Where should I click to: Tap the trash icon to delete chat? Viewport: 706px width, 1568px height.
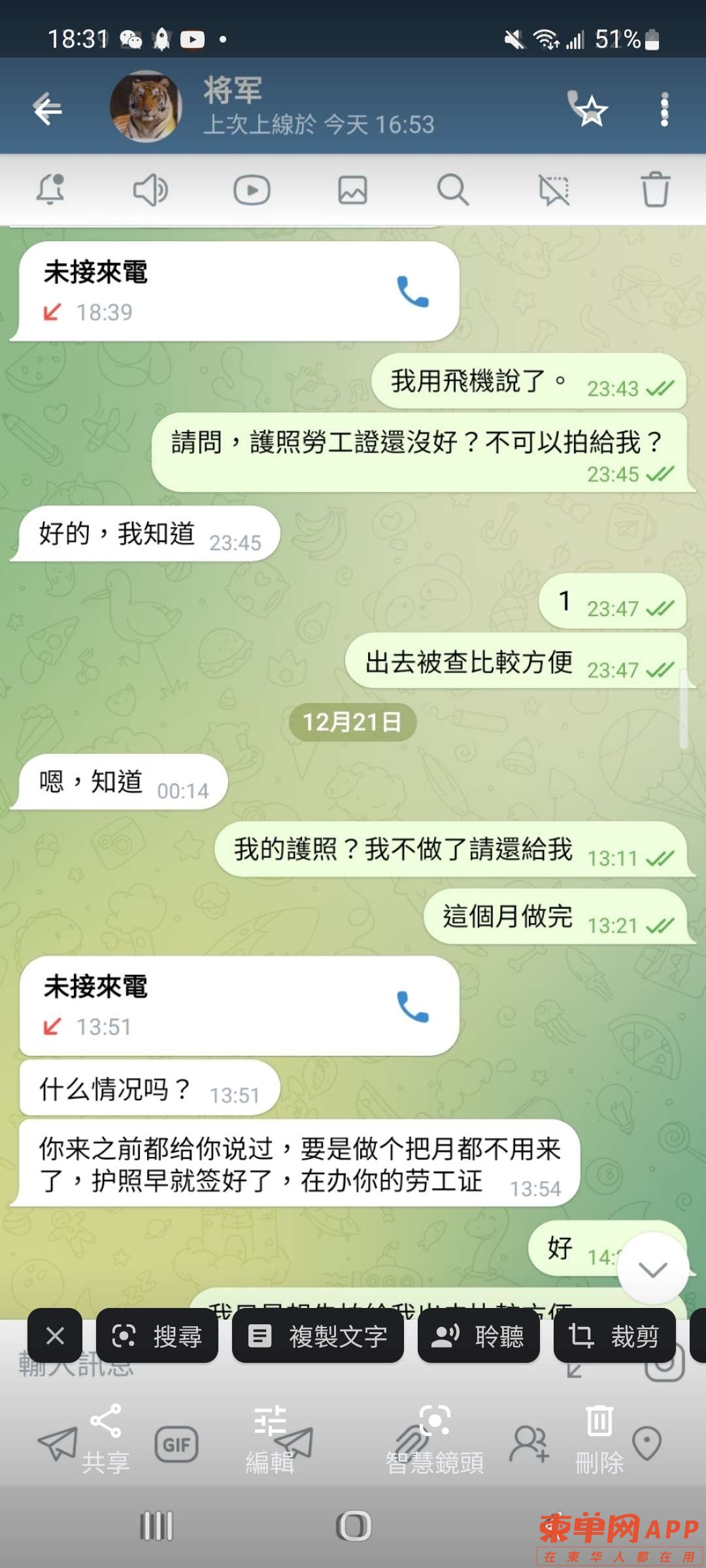(x=654, y=190)
